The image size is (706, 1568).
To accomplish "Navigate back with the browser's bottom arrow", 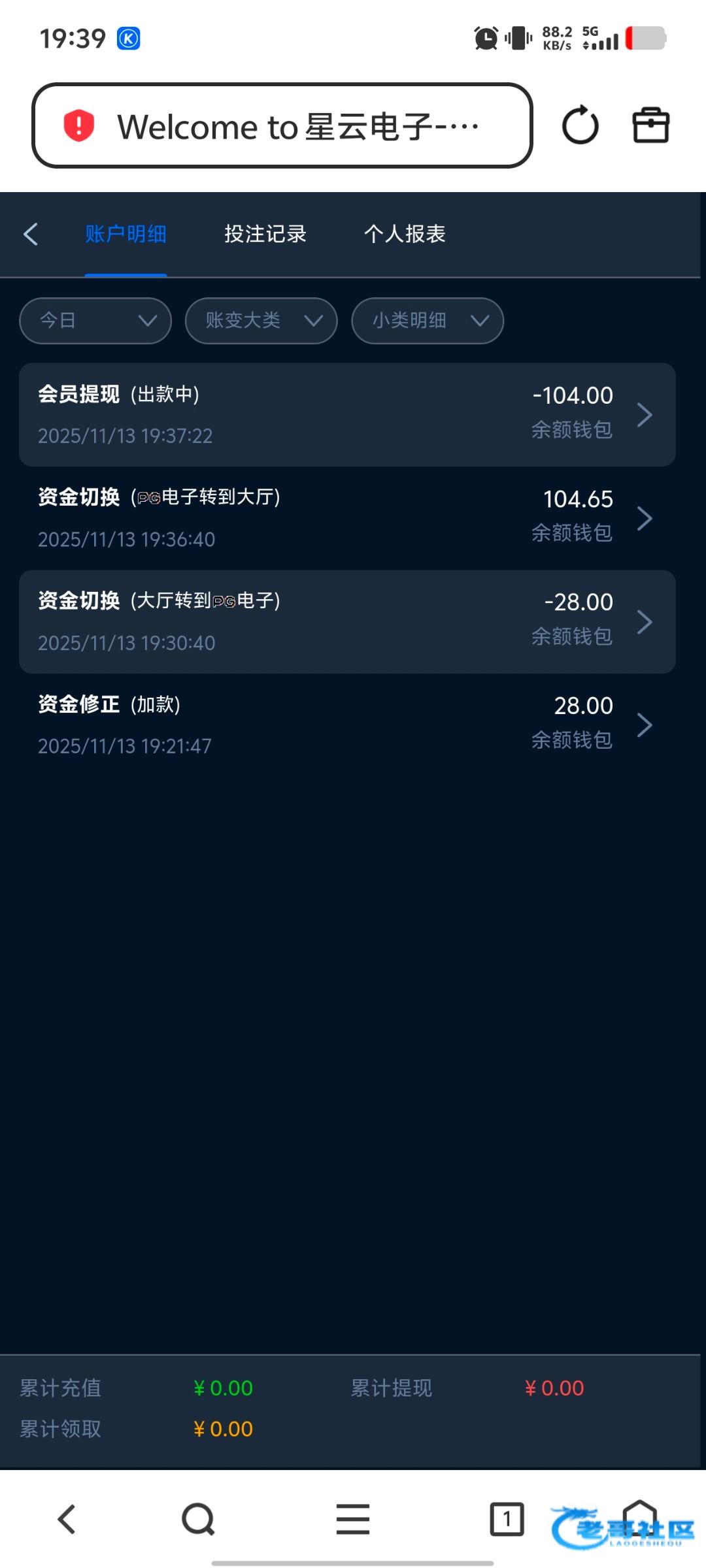I will pos(67,1520).
